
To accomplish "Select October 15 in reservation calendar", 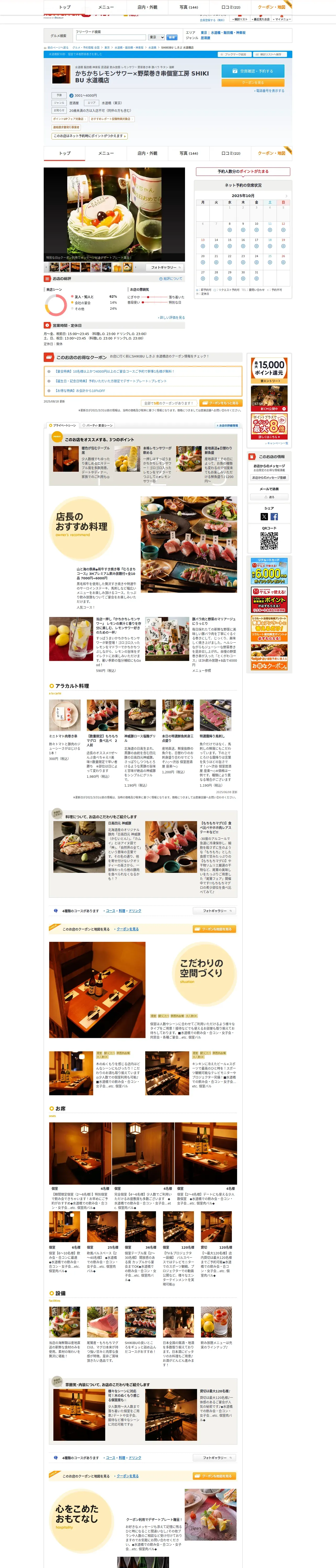I will click(230, 246).
